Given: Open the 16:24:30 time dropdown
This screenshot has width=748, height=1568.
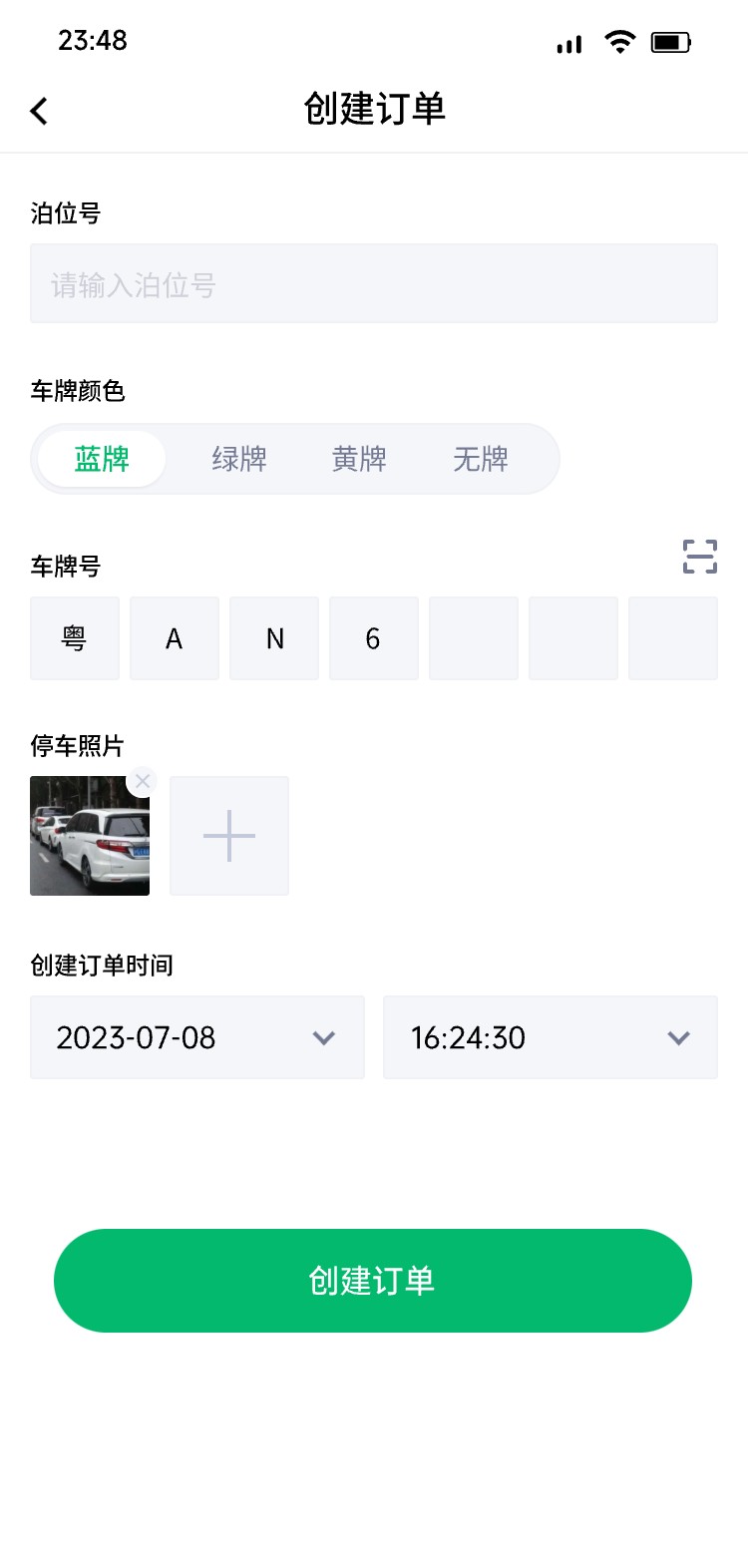Looking at the screenshot, I should tap(551, 1037).
